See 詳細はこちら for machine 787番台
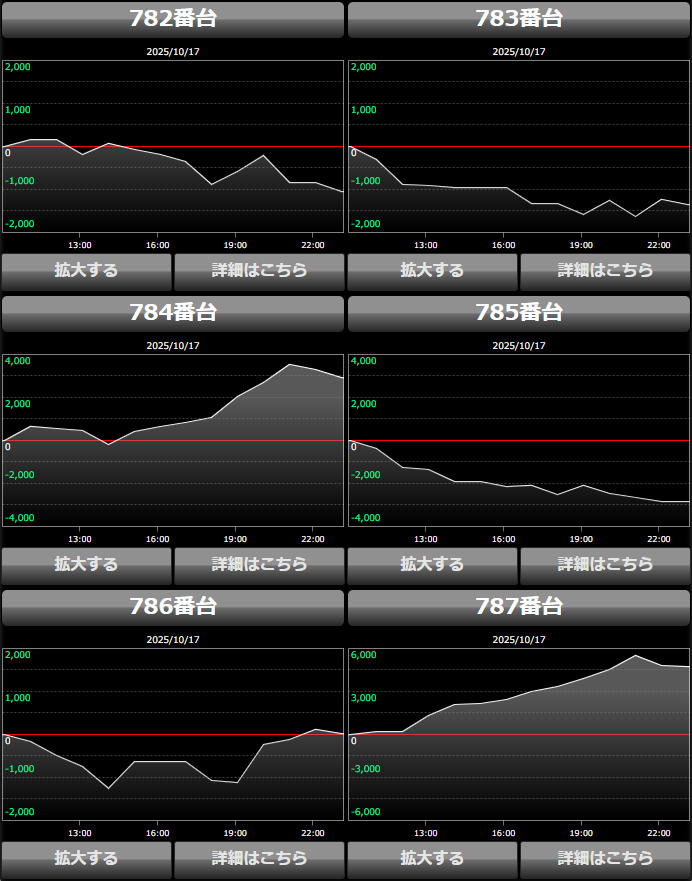 click(x=605, y=858)
